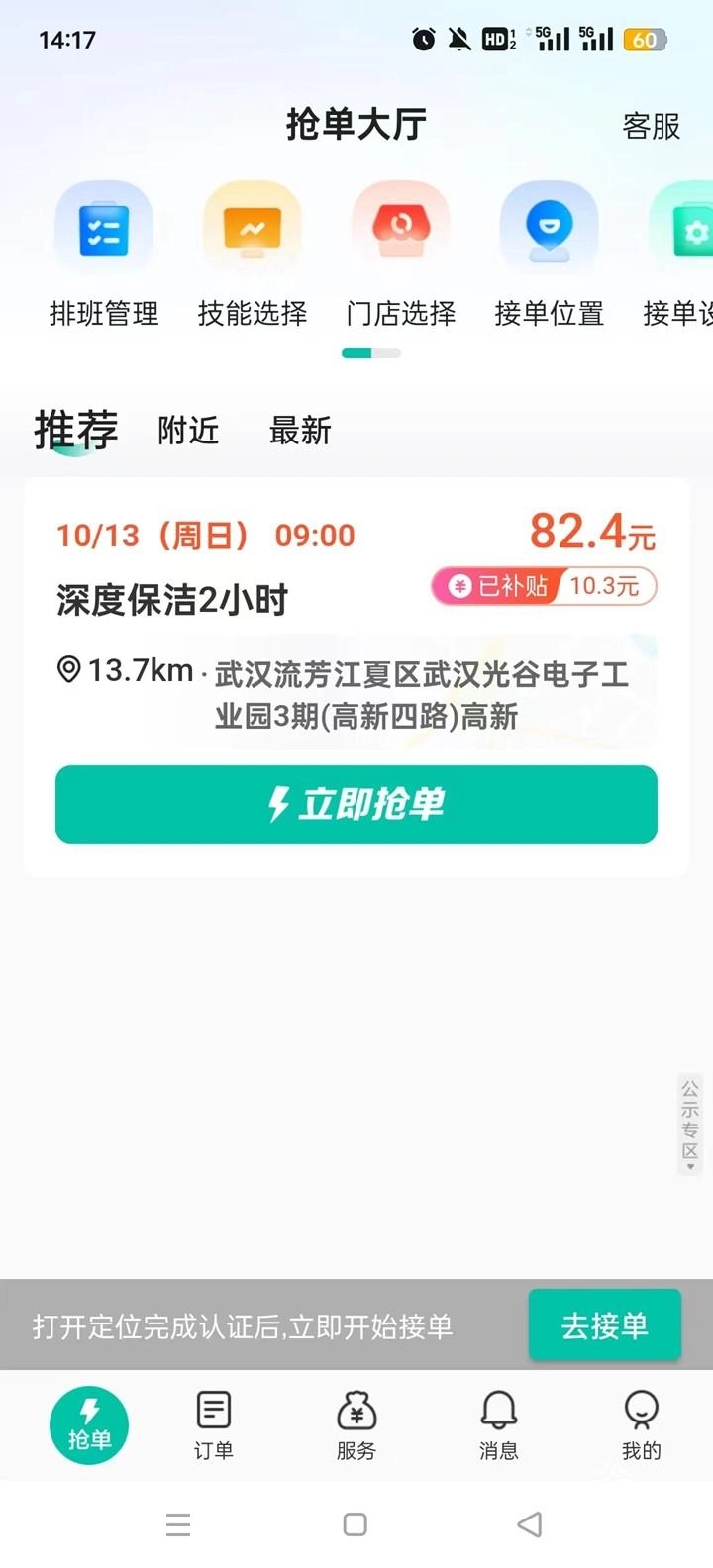Image resolution: width=713 pixels, height=1568 pixels.
Task: Go back using system back button
Action: [530, 1524]
